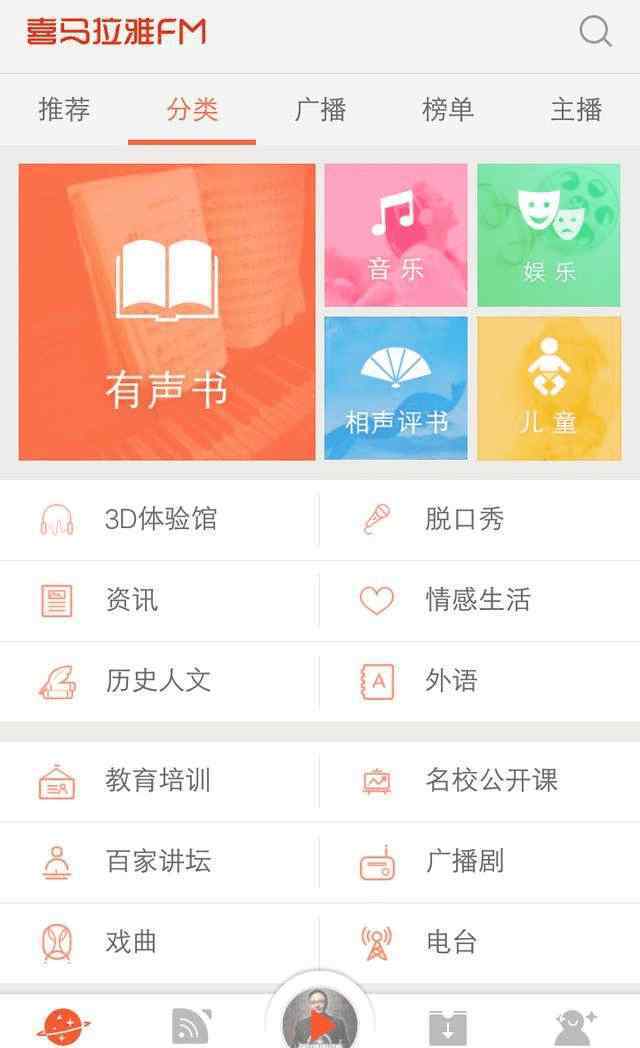
Task: Select the 广播剧 category
Action: (480, 862)
